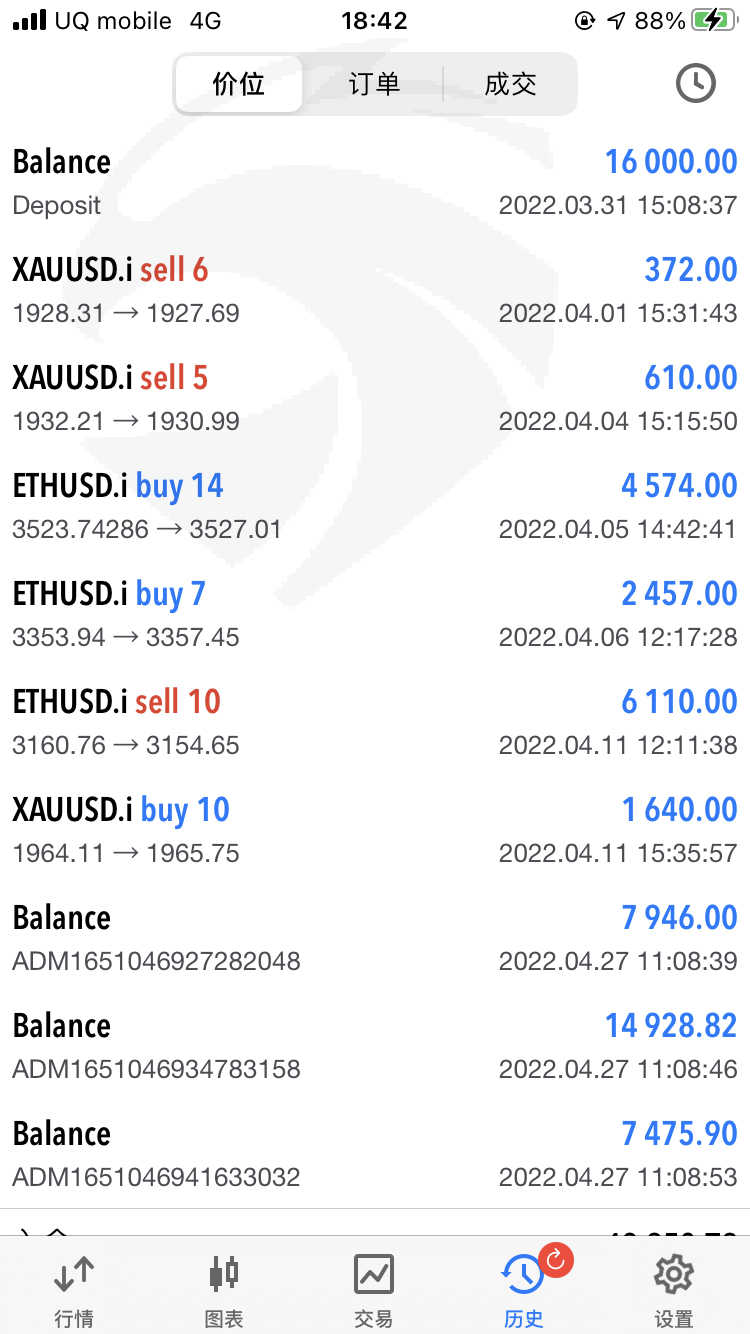Tap the 历史 tab
Viewport: 750px width, 1334px height.
click(523, 1288)
